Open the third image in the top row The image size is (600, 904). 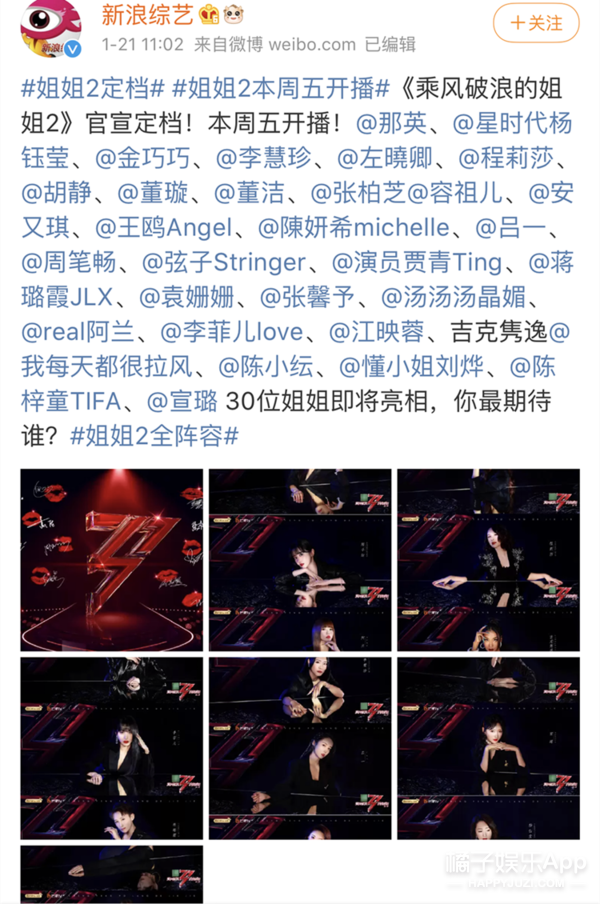487,559
